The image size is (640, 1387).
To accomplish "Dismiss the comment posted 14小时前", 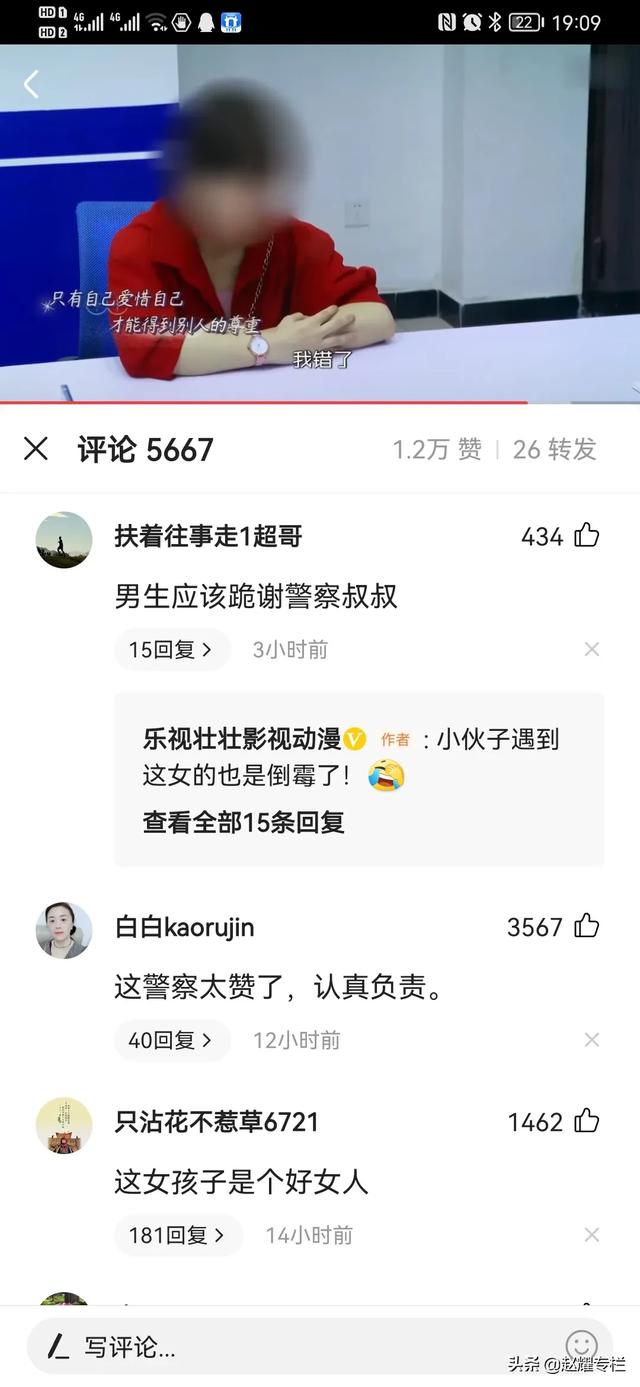I will [592, 1235].
